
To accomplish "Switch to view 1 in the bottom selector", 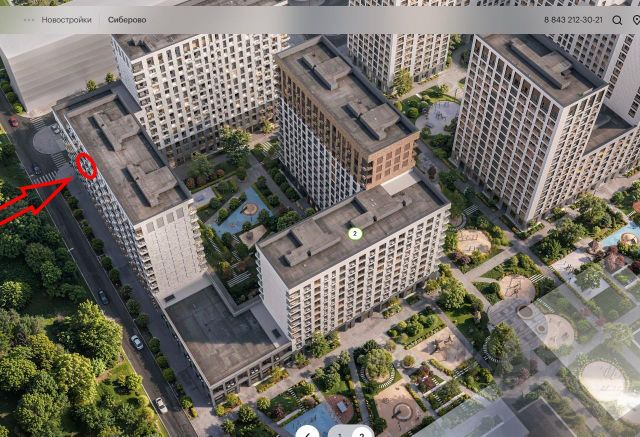I will pyautogui.click(x=340, y=433).
